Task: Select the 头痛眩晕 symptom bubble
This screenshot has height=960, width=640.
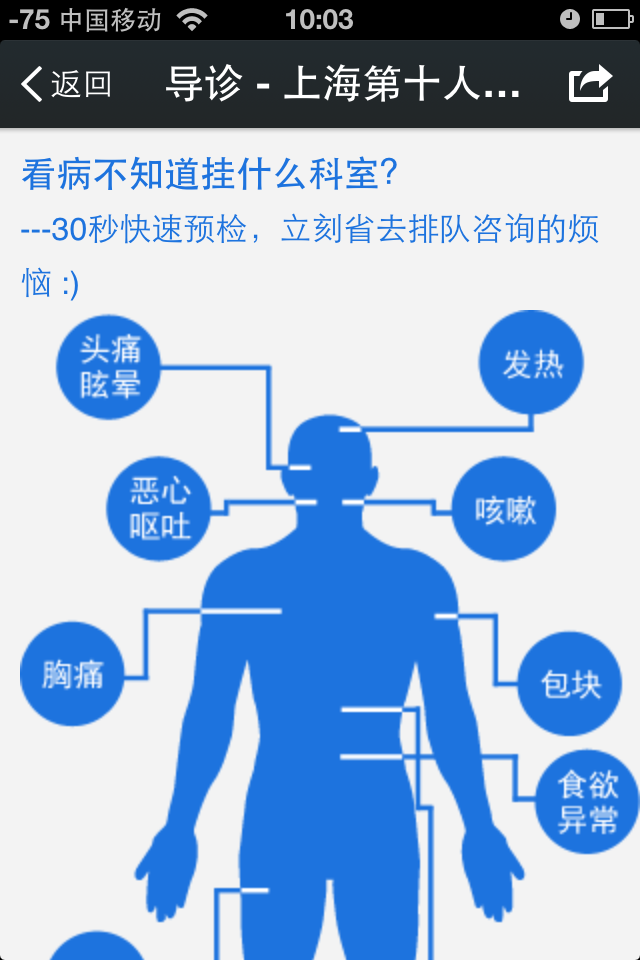Action: pyautogui.click(x=109, y=366)
